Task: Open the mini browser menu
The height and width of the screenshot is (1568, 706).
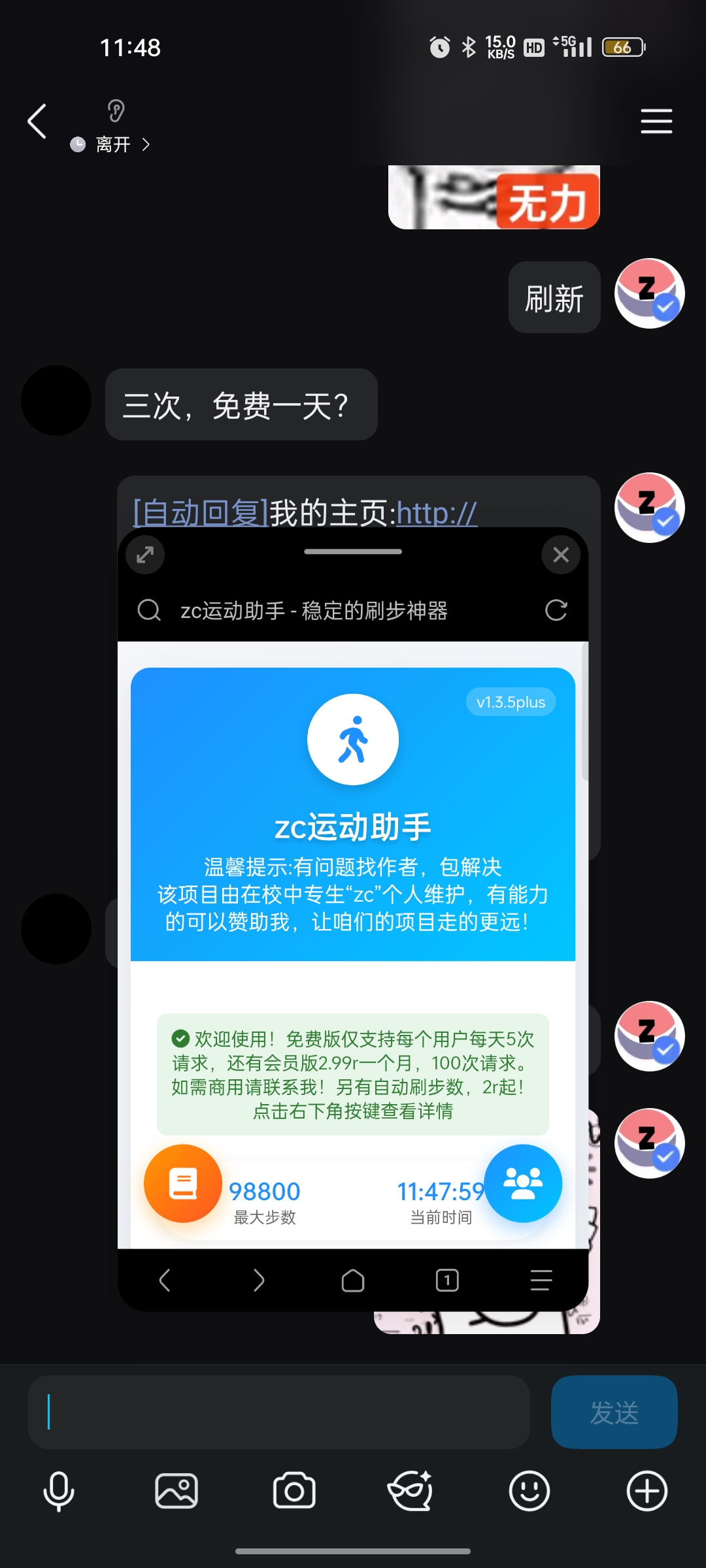Action: coord(541,1280)
